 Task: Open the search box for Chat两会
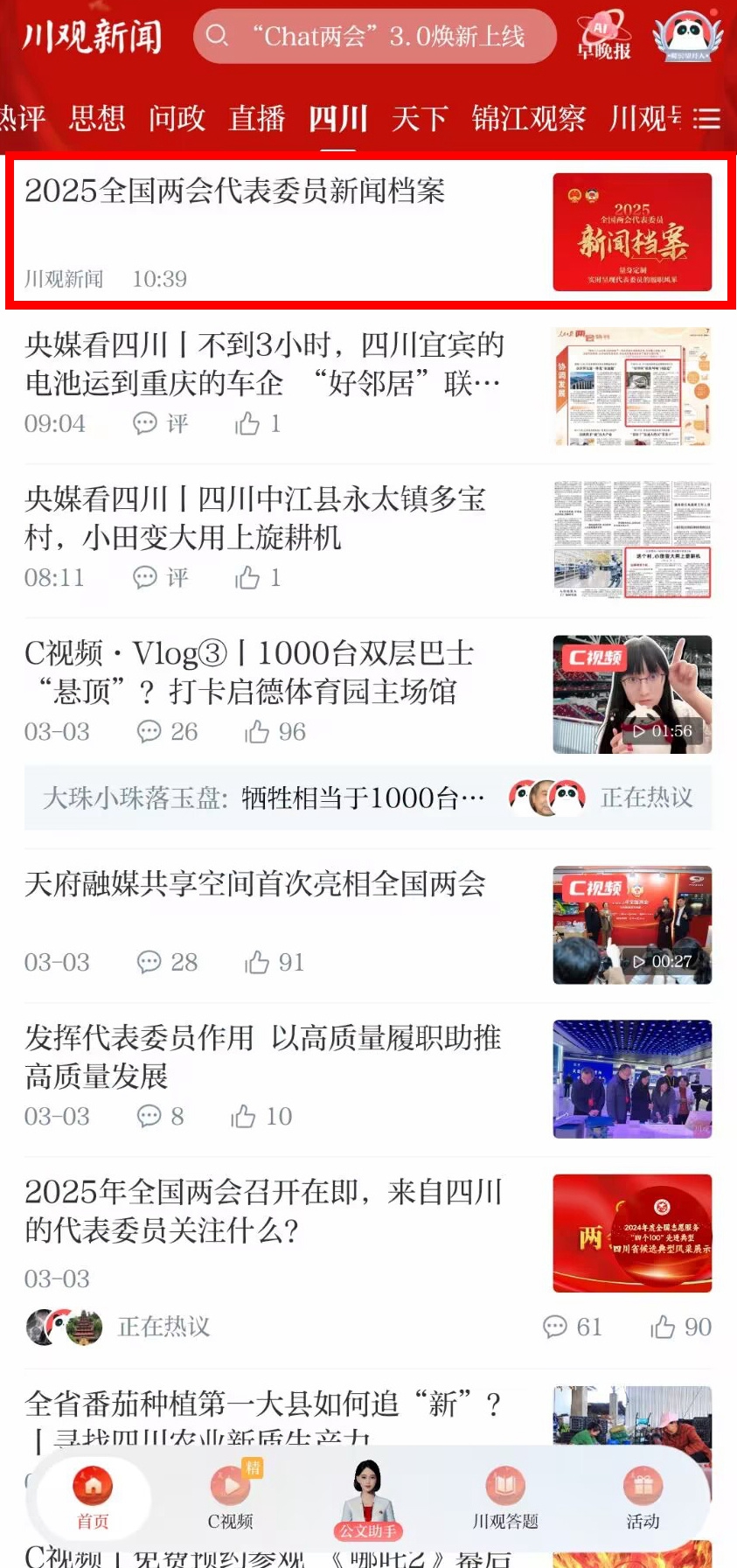(374, 37)
